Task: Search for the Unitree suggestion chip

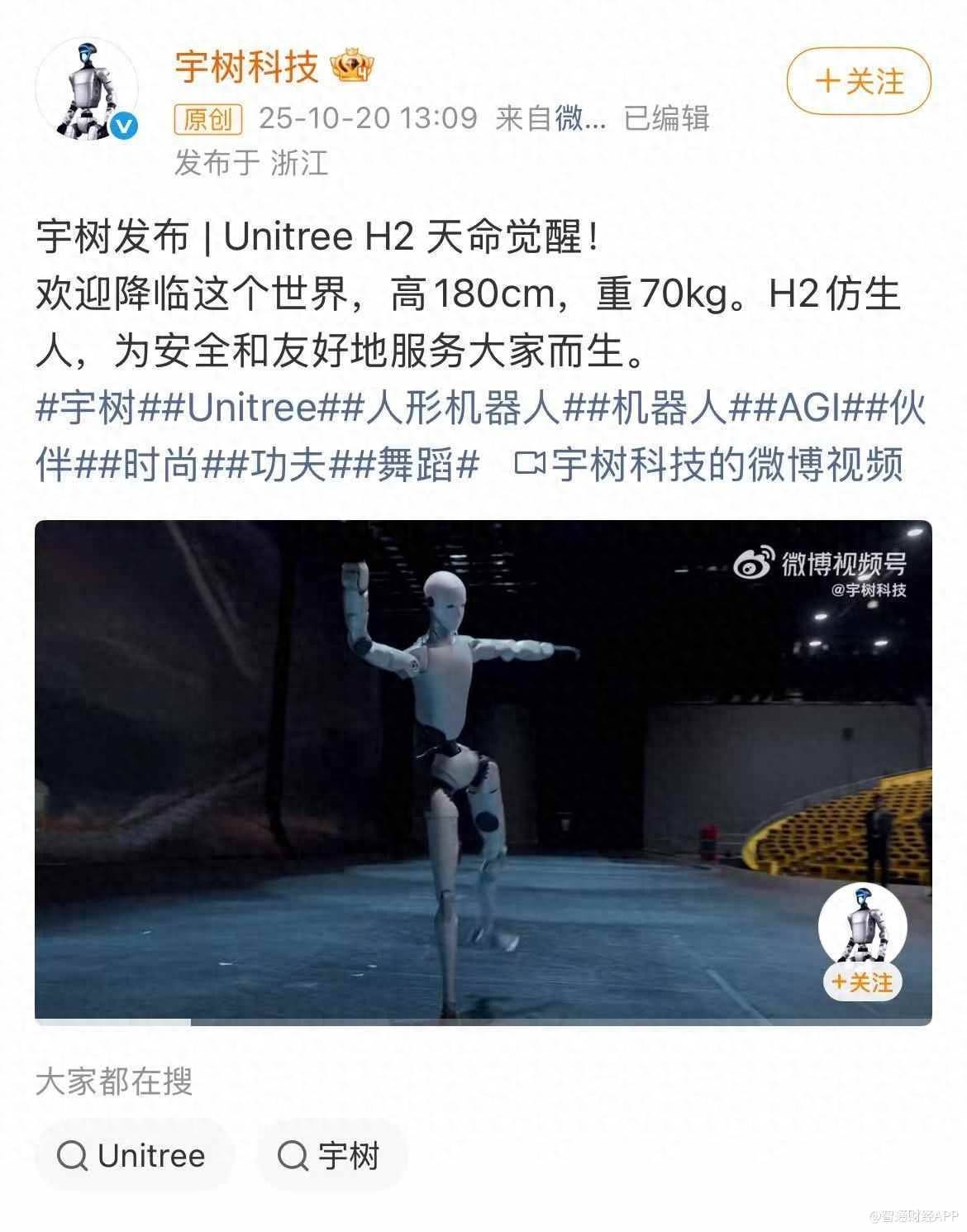Action: coord(133,1156)
